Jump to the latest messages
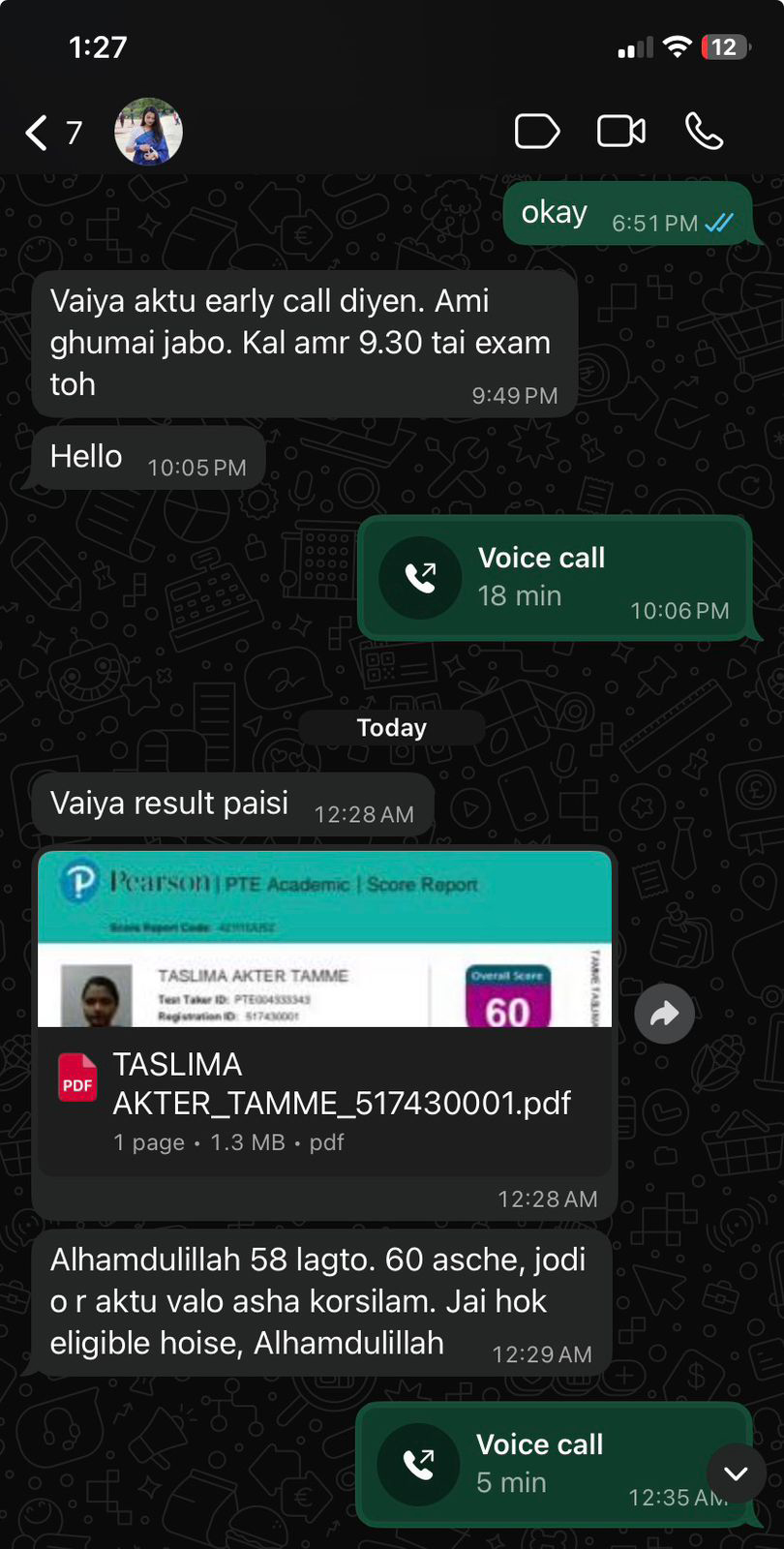The width and height of the screenshot is (784, 1549). tap(737, 1473)
